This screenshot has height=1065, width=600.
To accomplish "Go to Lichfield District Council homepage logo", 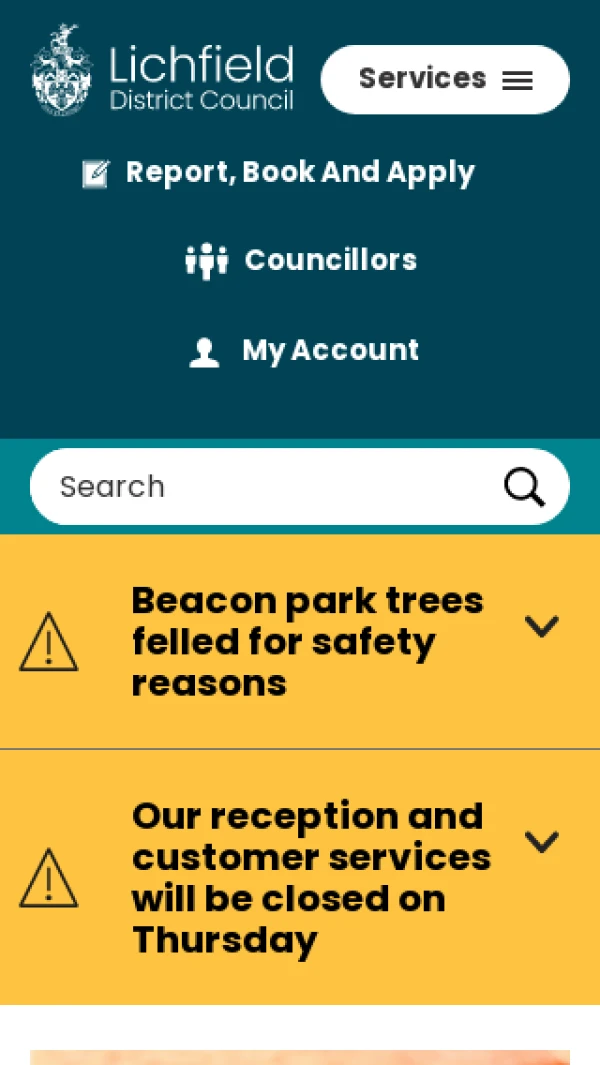I will click(x=162, y=70).
